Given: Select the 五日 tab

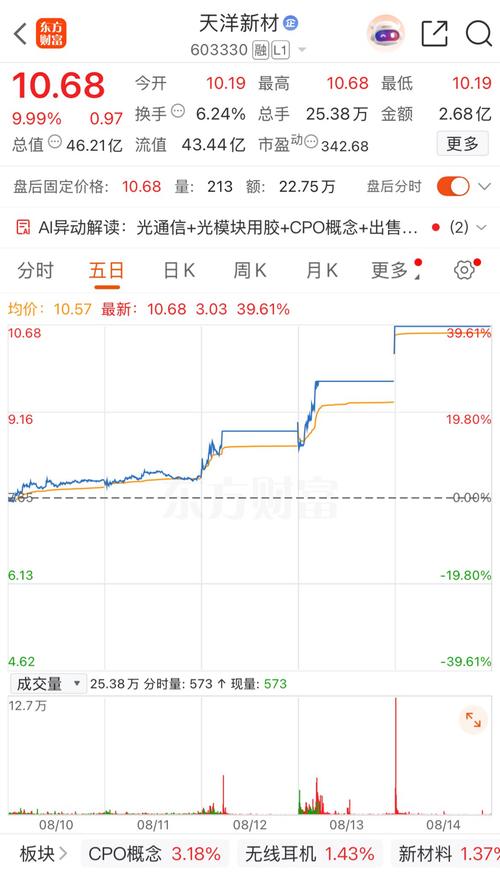Looking at the screenshot, I should [106, 271].
